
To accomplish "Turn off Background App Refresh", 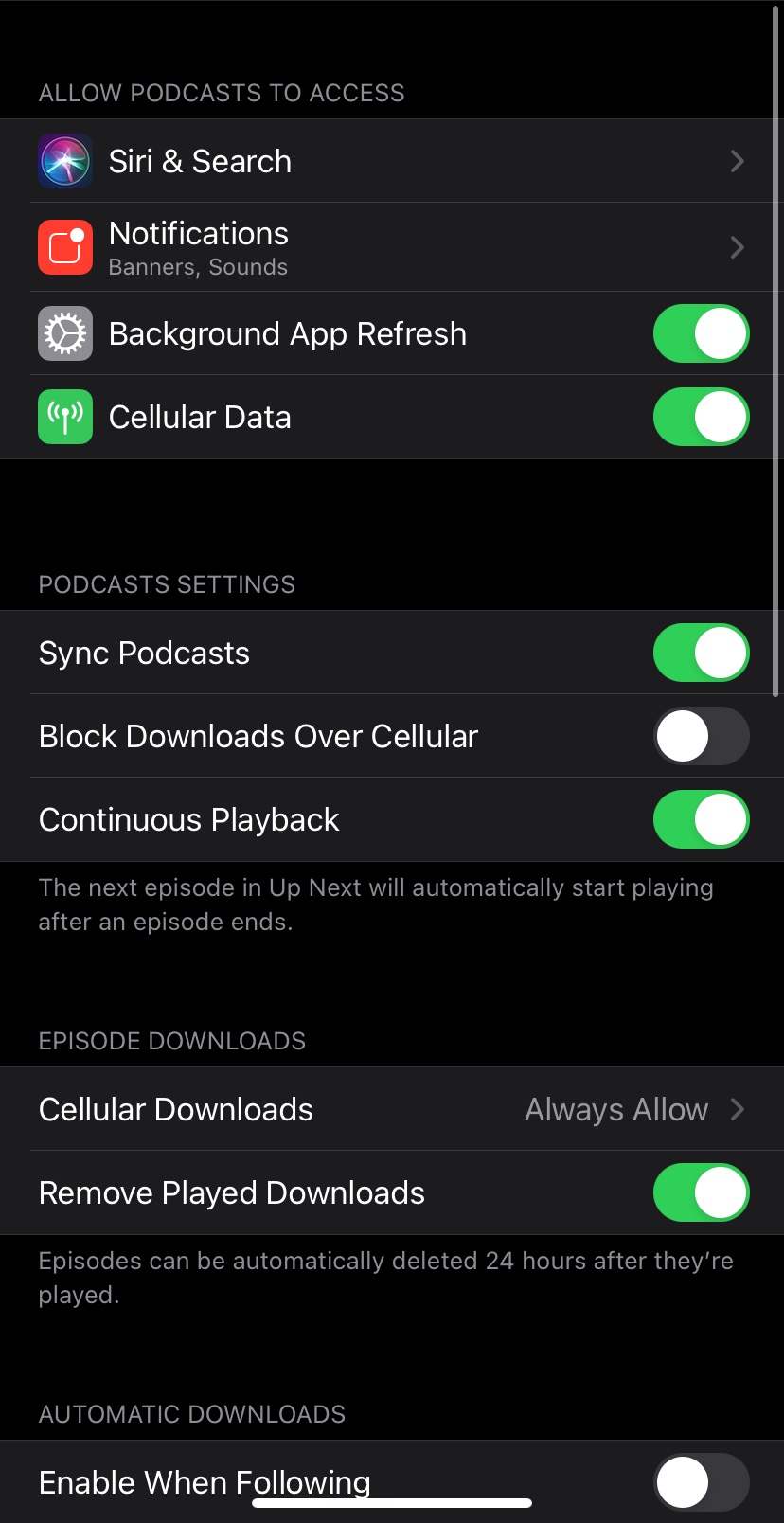I will [x=701, y=334].
